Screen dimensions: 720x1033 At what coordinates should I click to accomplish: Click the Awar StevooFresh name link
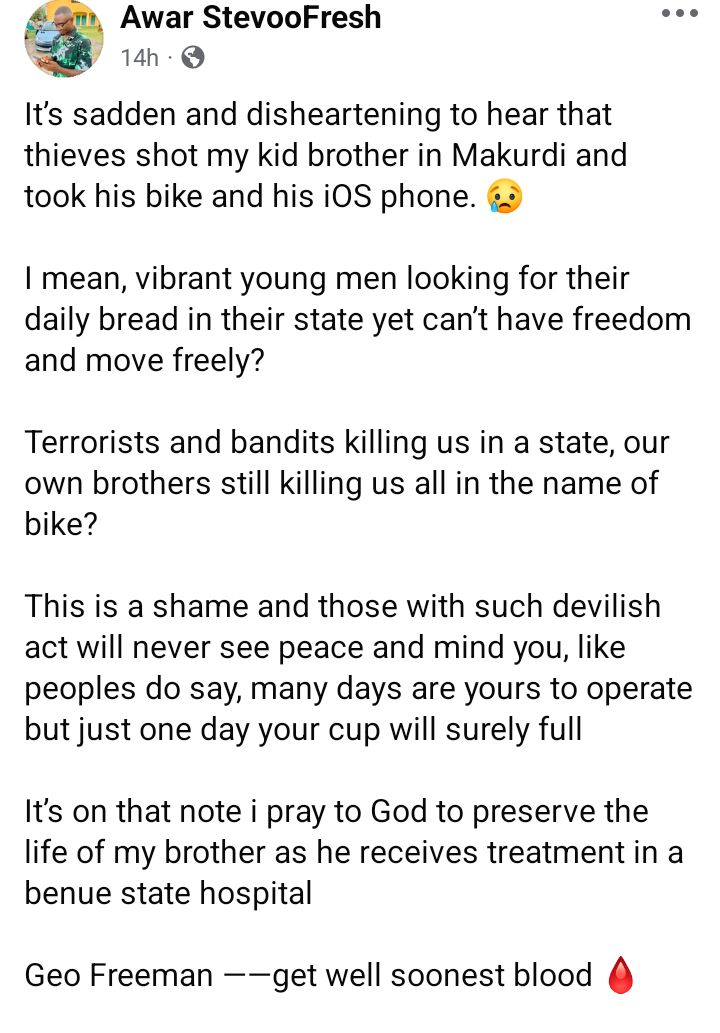click(x=251, y=18)
